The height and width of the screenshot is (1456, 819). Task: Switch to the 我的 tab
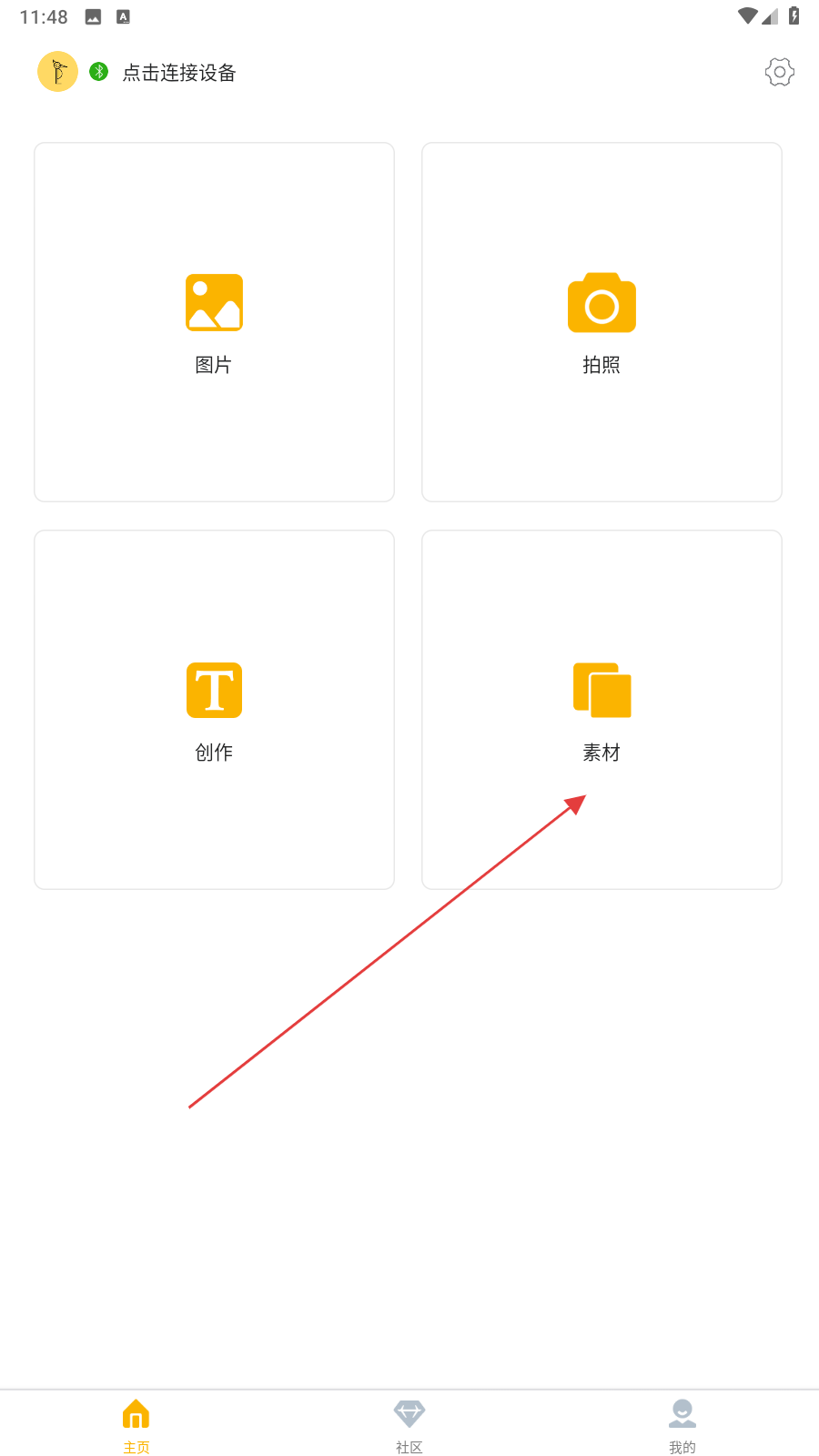pos(682,1425)
